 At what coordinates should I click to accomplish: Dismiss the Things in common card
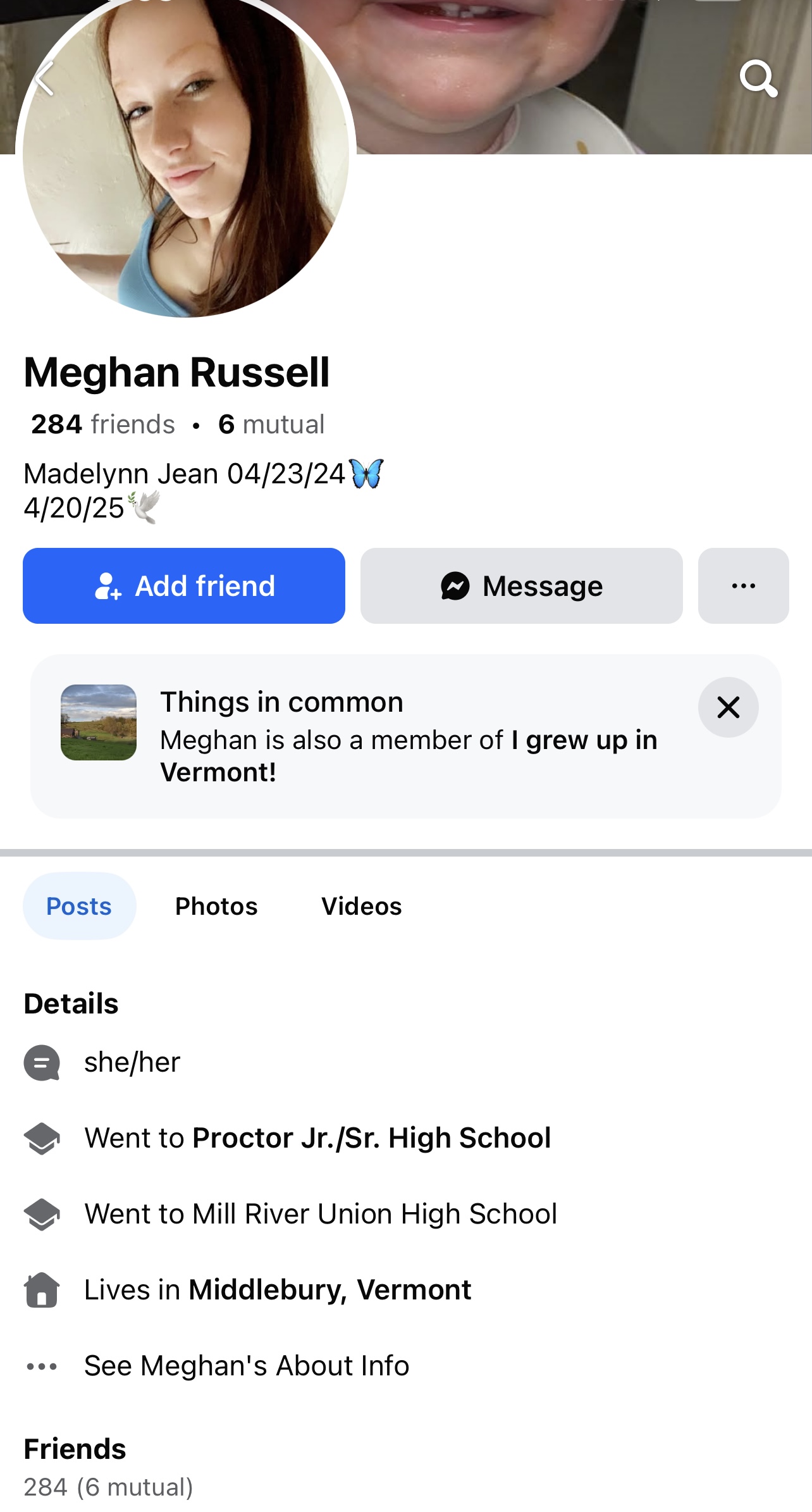pyautogui.click(x=729, y=707)
